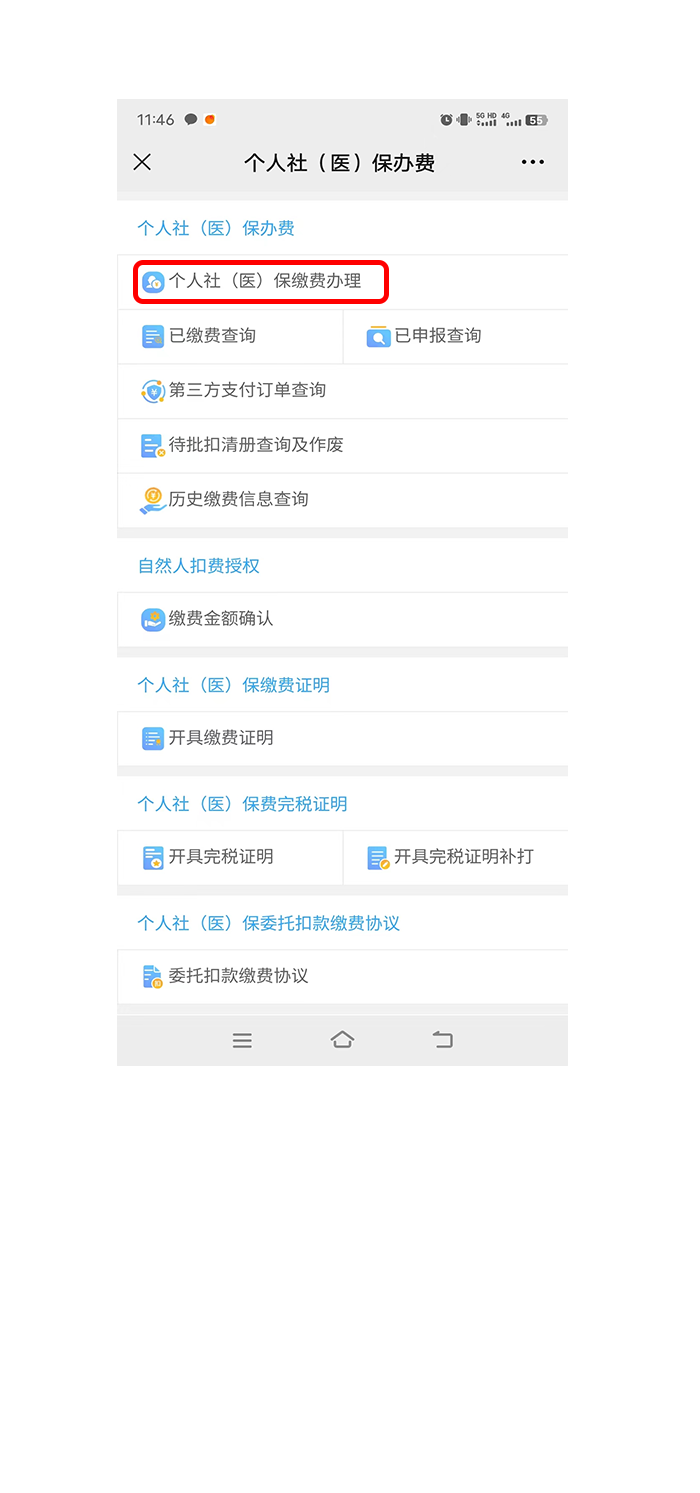Open the recent apps button

click(242, 1040)
